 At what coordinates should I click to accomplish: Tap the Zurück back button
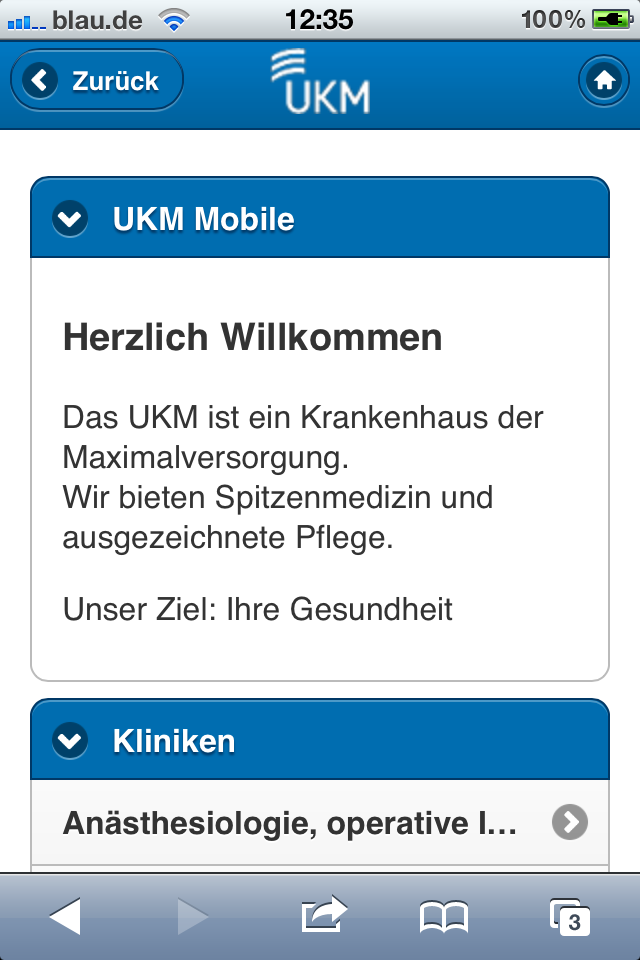pyautogui.click(x=96, y=81)
